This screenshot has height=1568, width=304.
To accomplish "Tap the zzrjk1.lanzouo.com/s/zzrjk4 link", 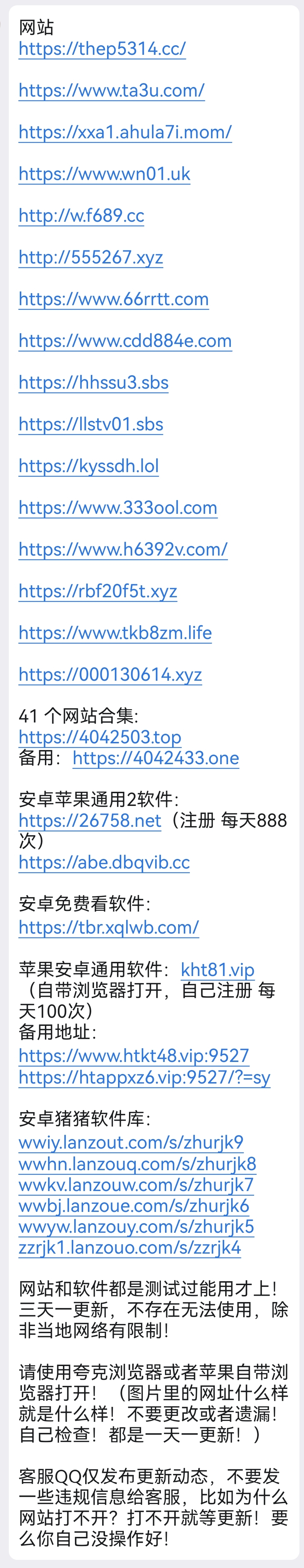I will pyautogui.click(x=129, y=1247).
